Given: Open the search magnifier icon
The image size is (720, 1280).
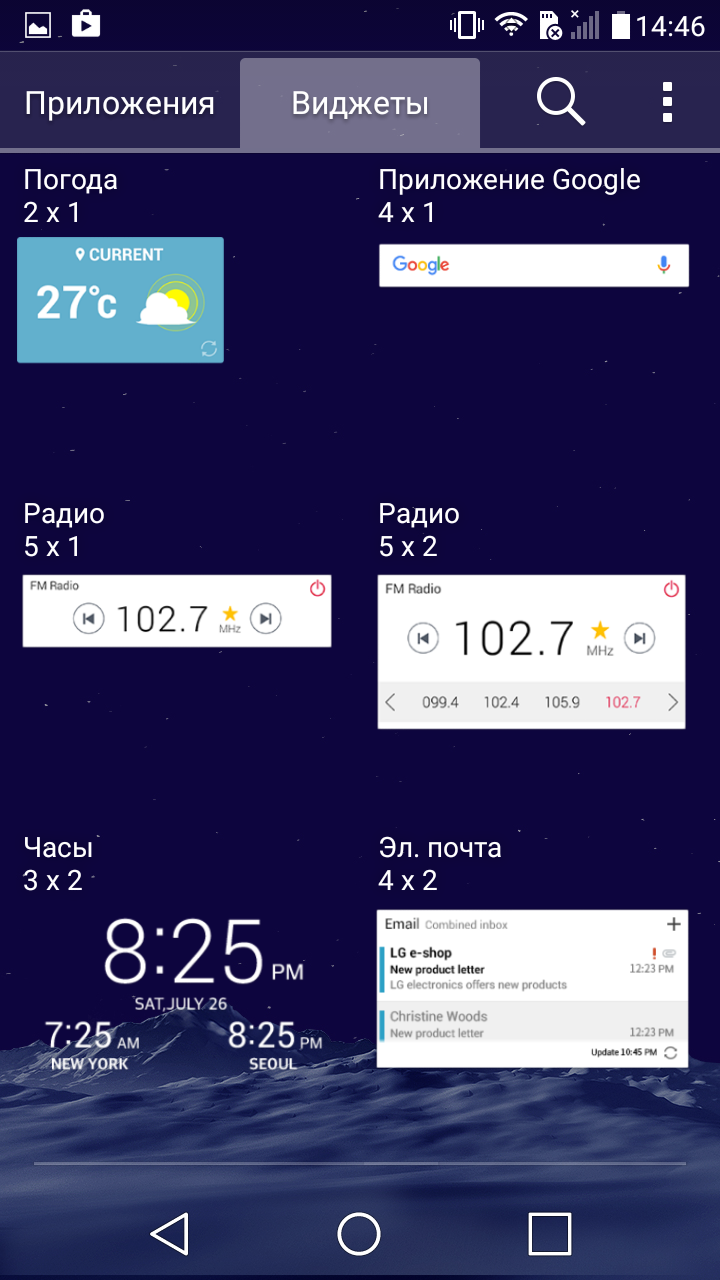Looking at the screenshot, I should 561,102.
